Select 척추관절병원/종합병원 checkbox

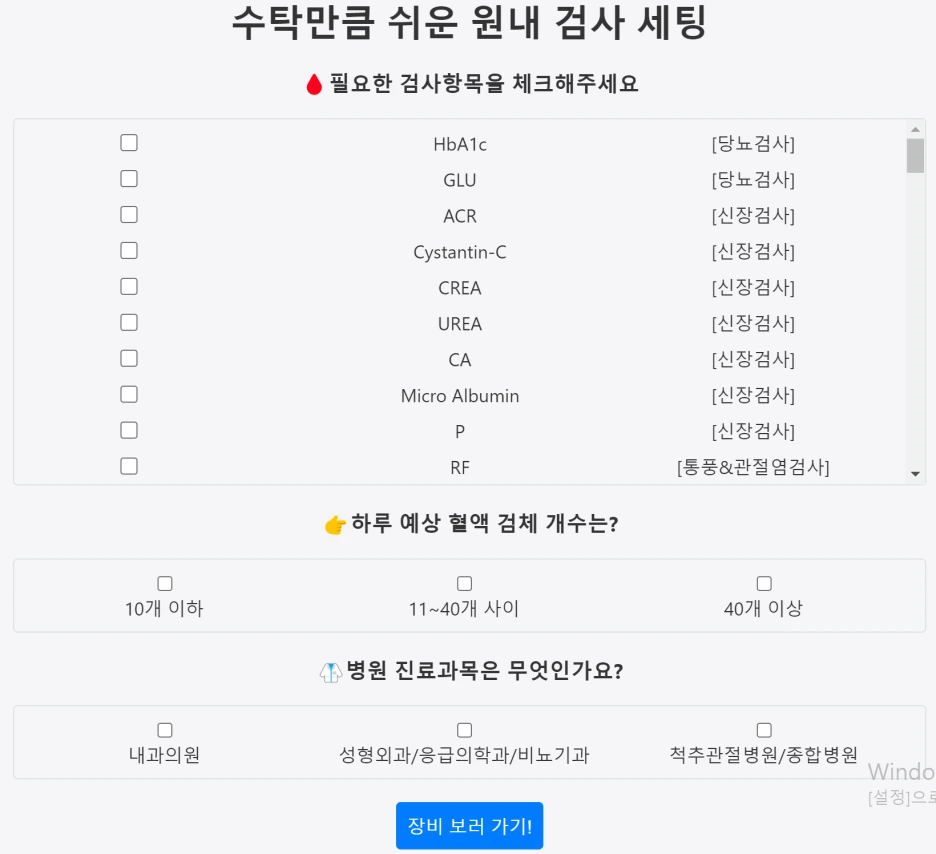(x=764, y=730)
